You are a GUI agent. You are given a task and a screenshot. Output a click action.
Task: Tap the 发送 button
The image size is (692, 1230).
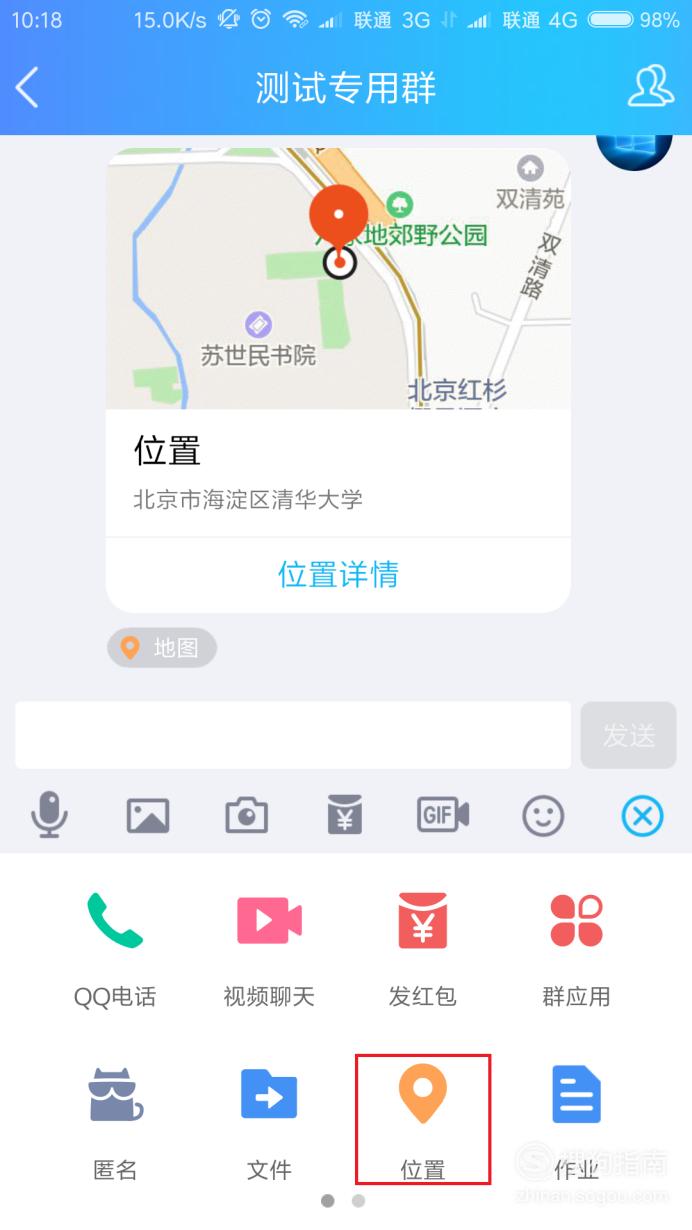[629, 735]
